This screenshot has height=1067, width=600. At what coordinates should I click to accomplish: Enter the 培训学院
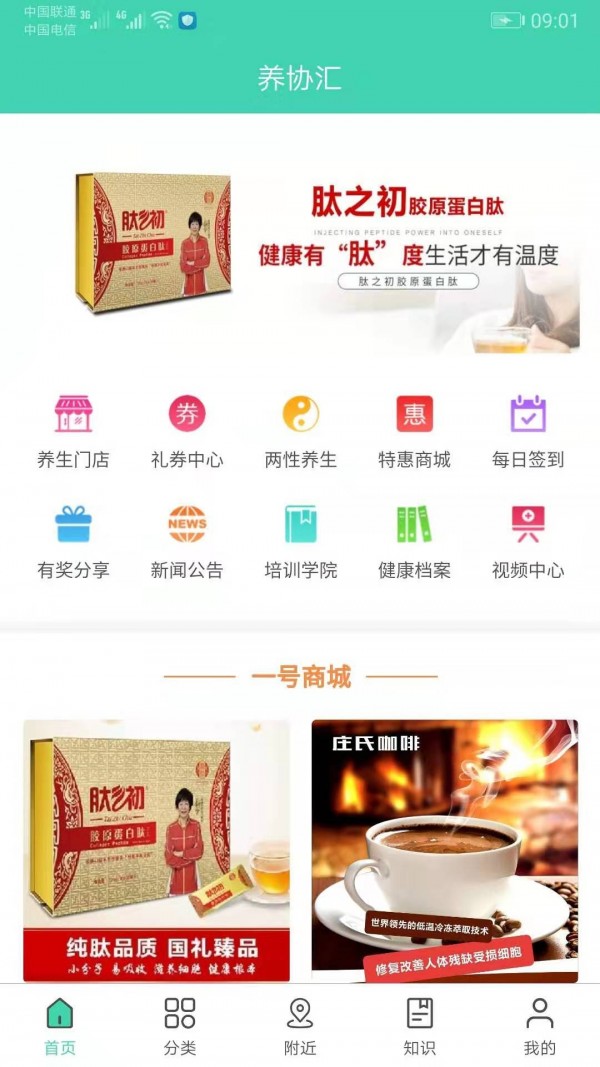tap(300, 541)
